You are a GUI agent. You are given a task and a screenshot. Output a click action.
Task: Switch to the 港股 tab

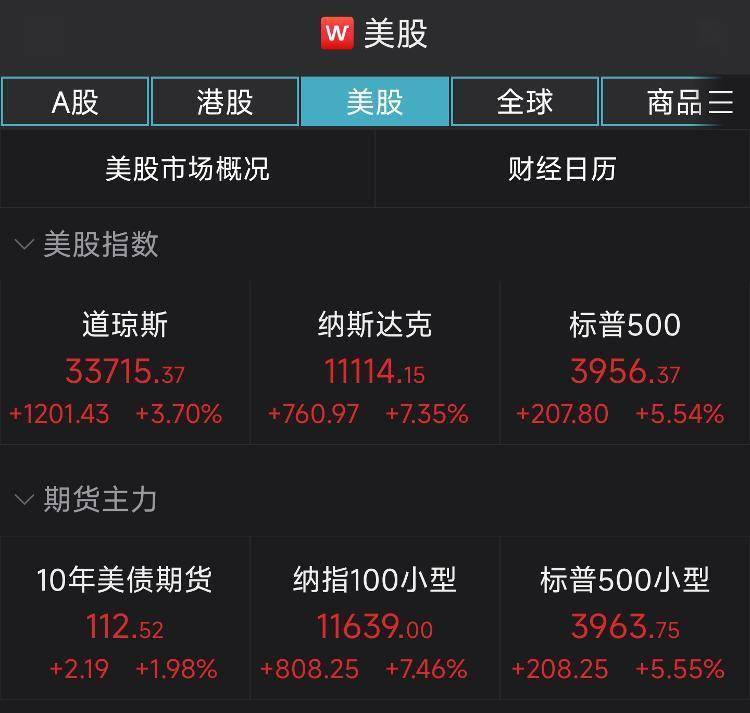[x=225, y=102]
